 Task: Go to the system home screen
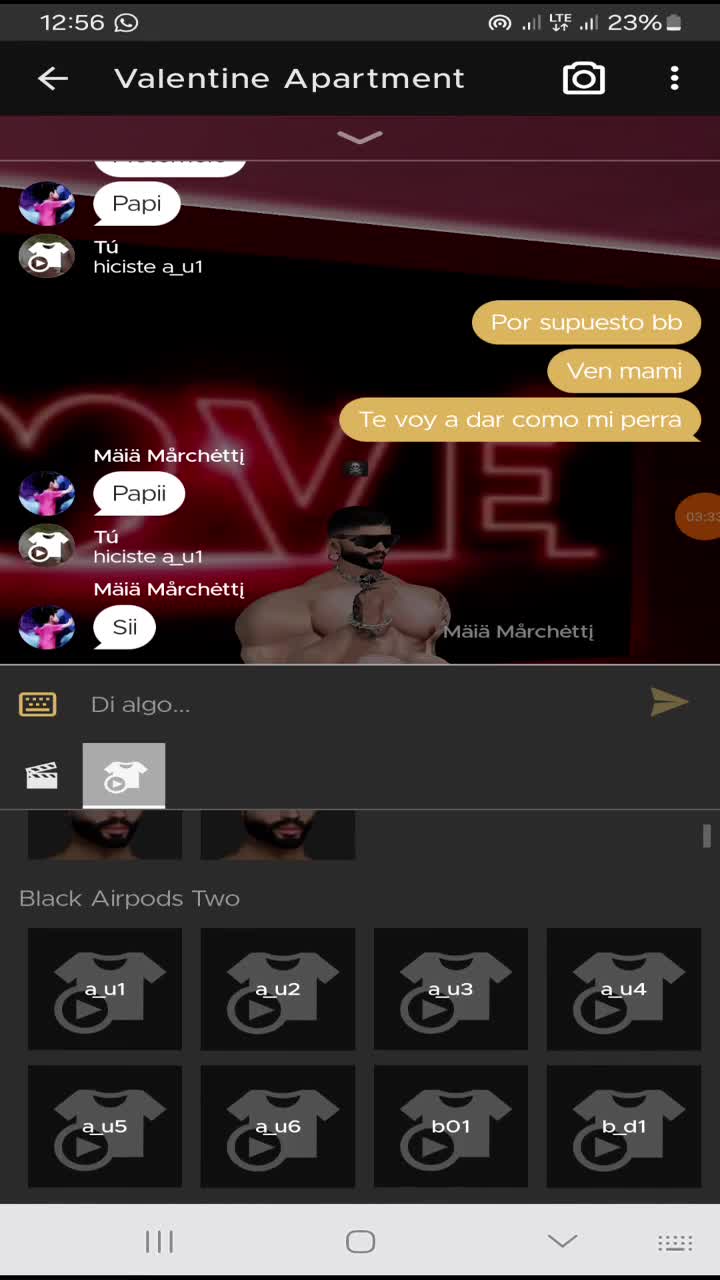pyautogui.click(x=360, y=1242)
